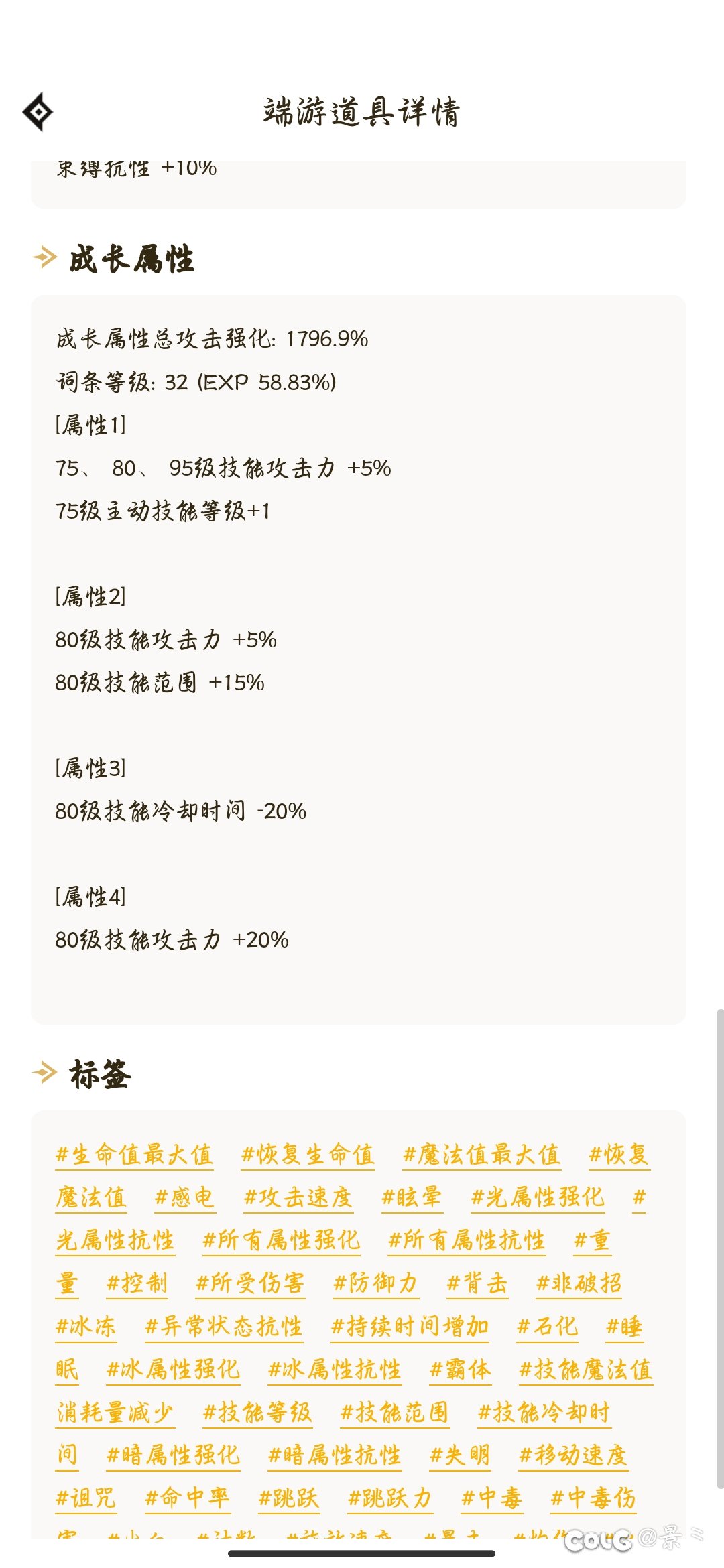Open the #感电 tag
This screenshot has height=1568, width=724.
click(184, 1197)
